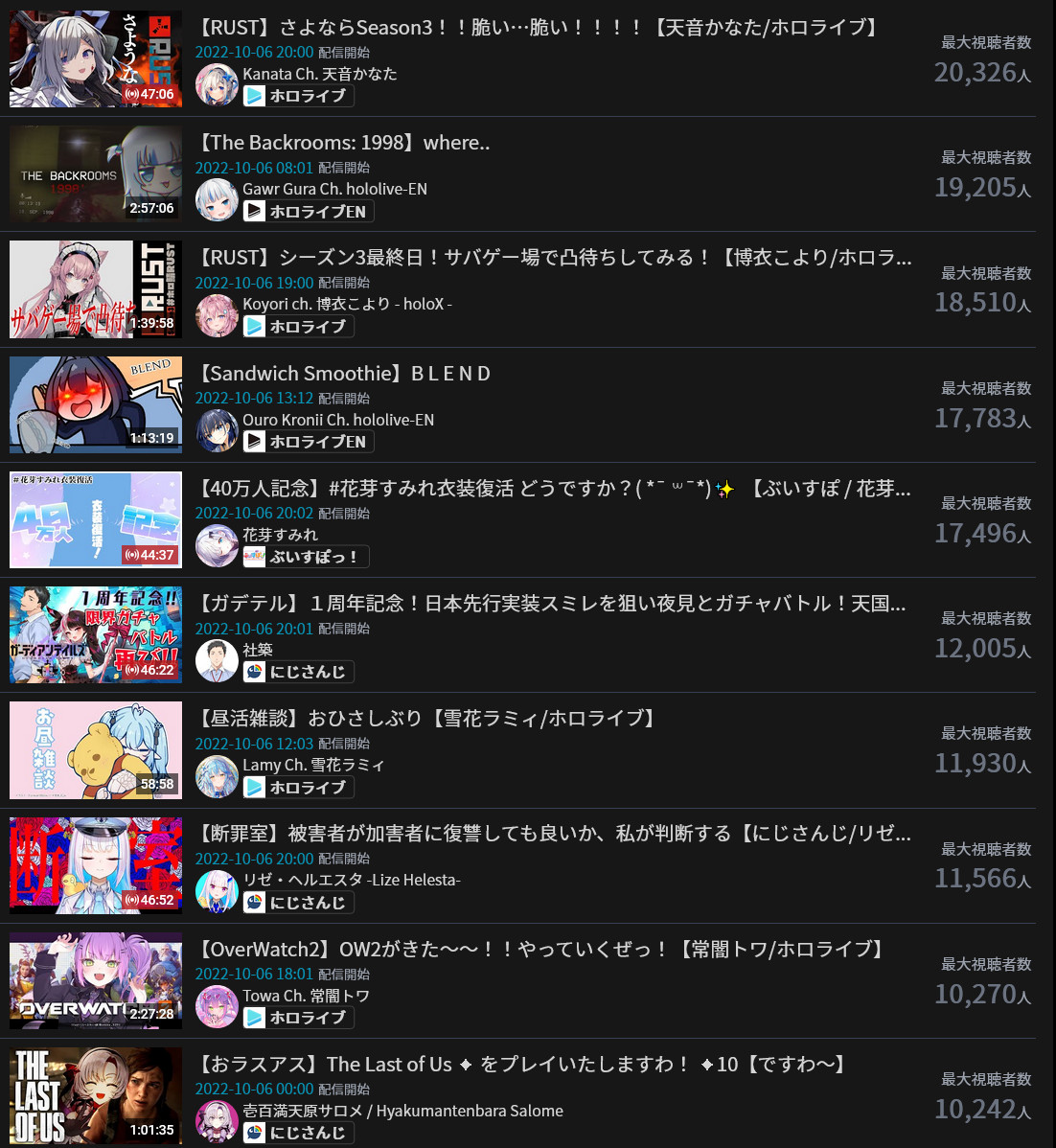This screenshot has height=1148, width=1056.
Task: Open the Sandwich Smoothie BLEND thumbnail
Action: click(96, 404)
